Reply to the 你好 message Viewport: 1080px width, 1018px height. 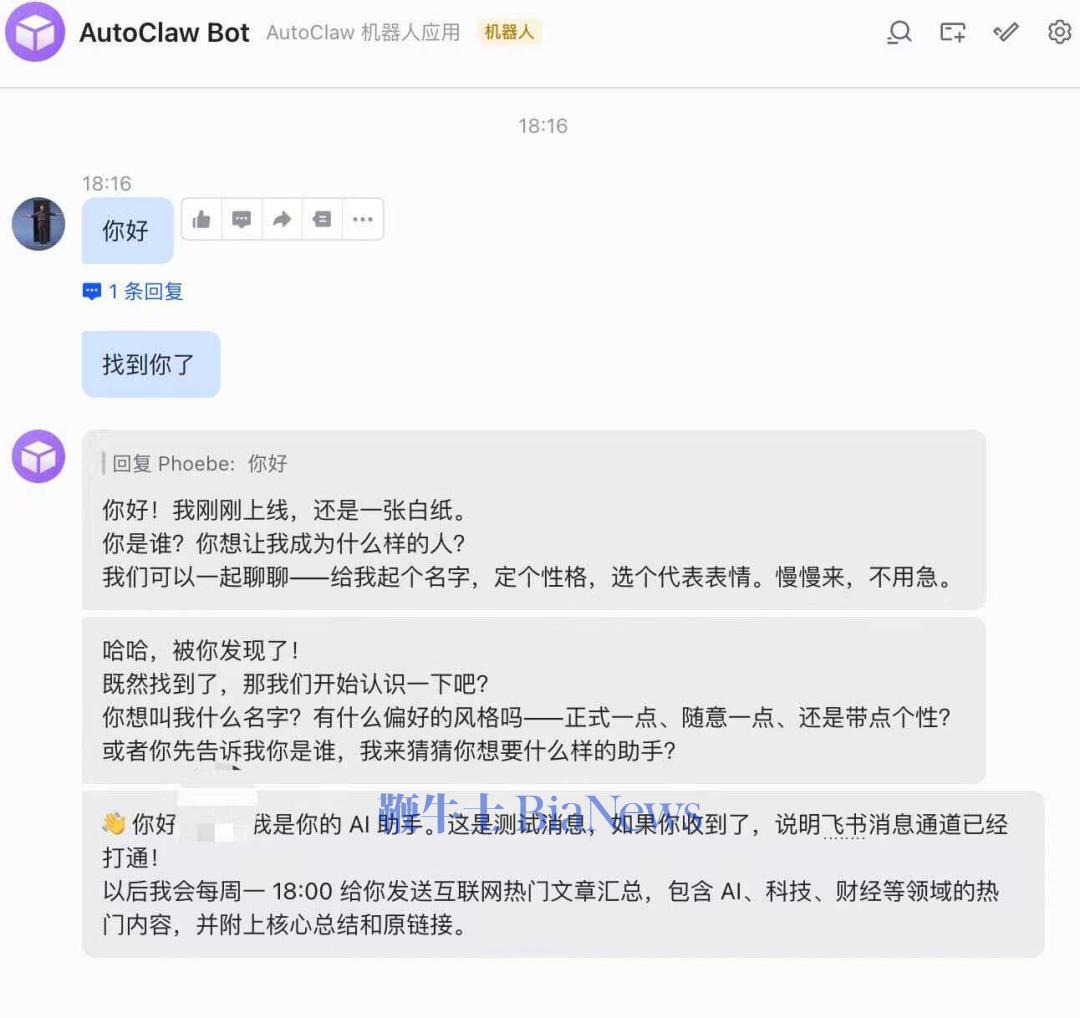(x=242, y=220)
